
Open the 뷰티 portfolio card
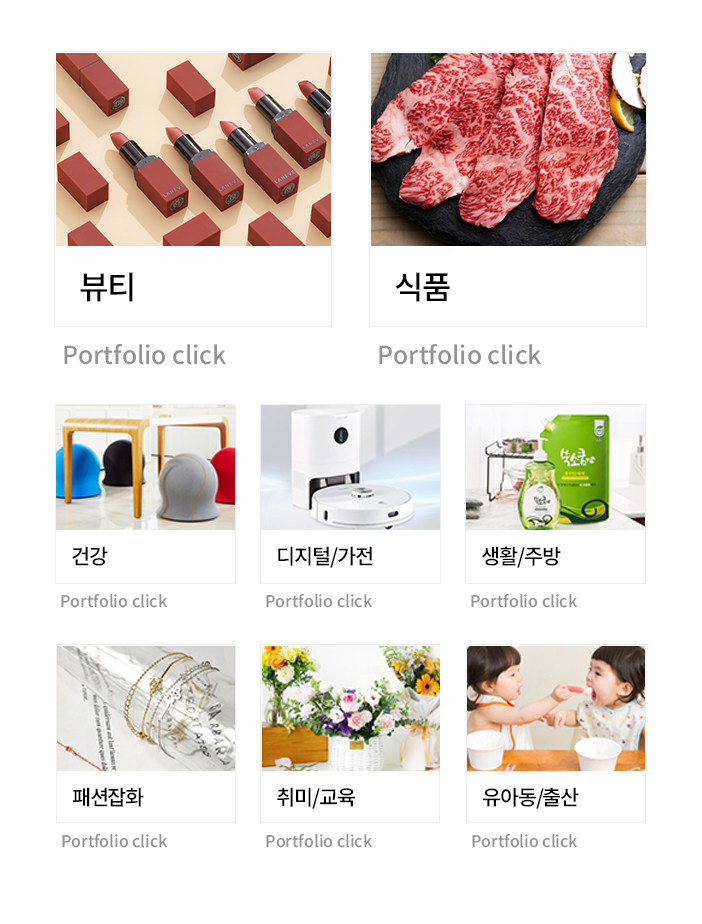[x=193, y=190]
